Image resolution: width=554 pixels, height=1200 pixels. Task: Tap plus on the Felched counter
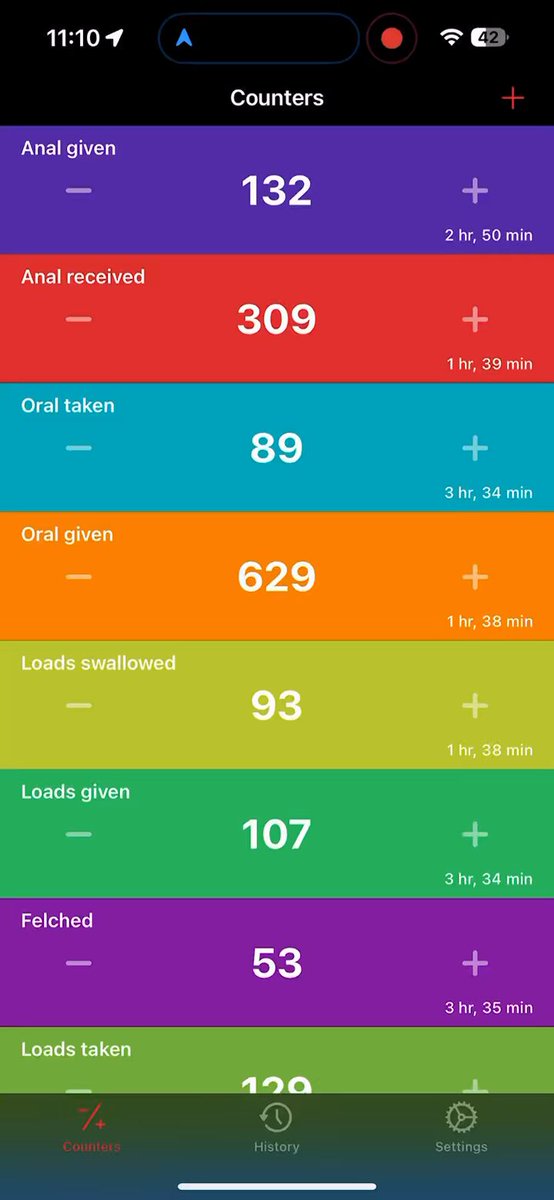coord(475,963)
